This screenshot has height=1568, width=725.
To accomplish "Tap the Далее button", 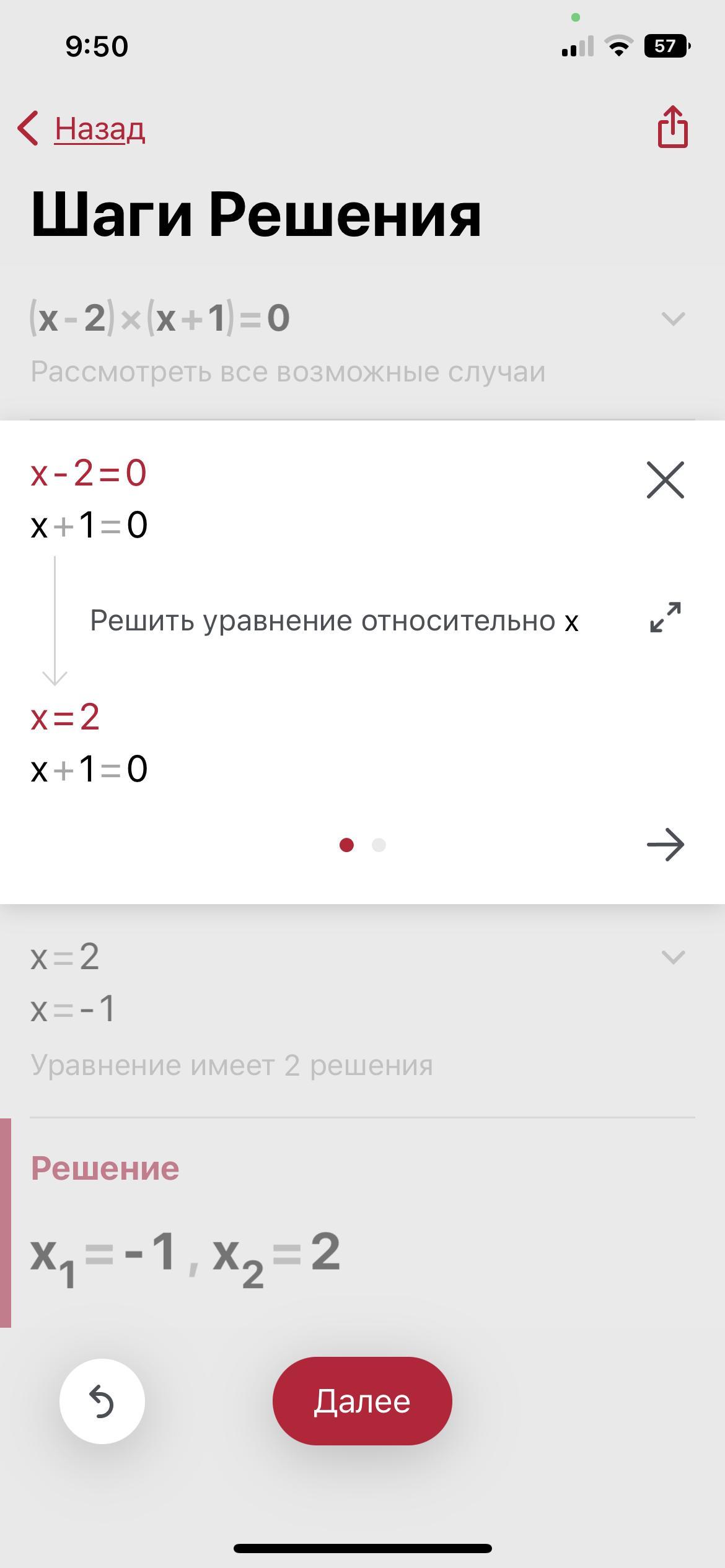I will point(362,1401).
